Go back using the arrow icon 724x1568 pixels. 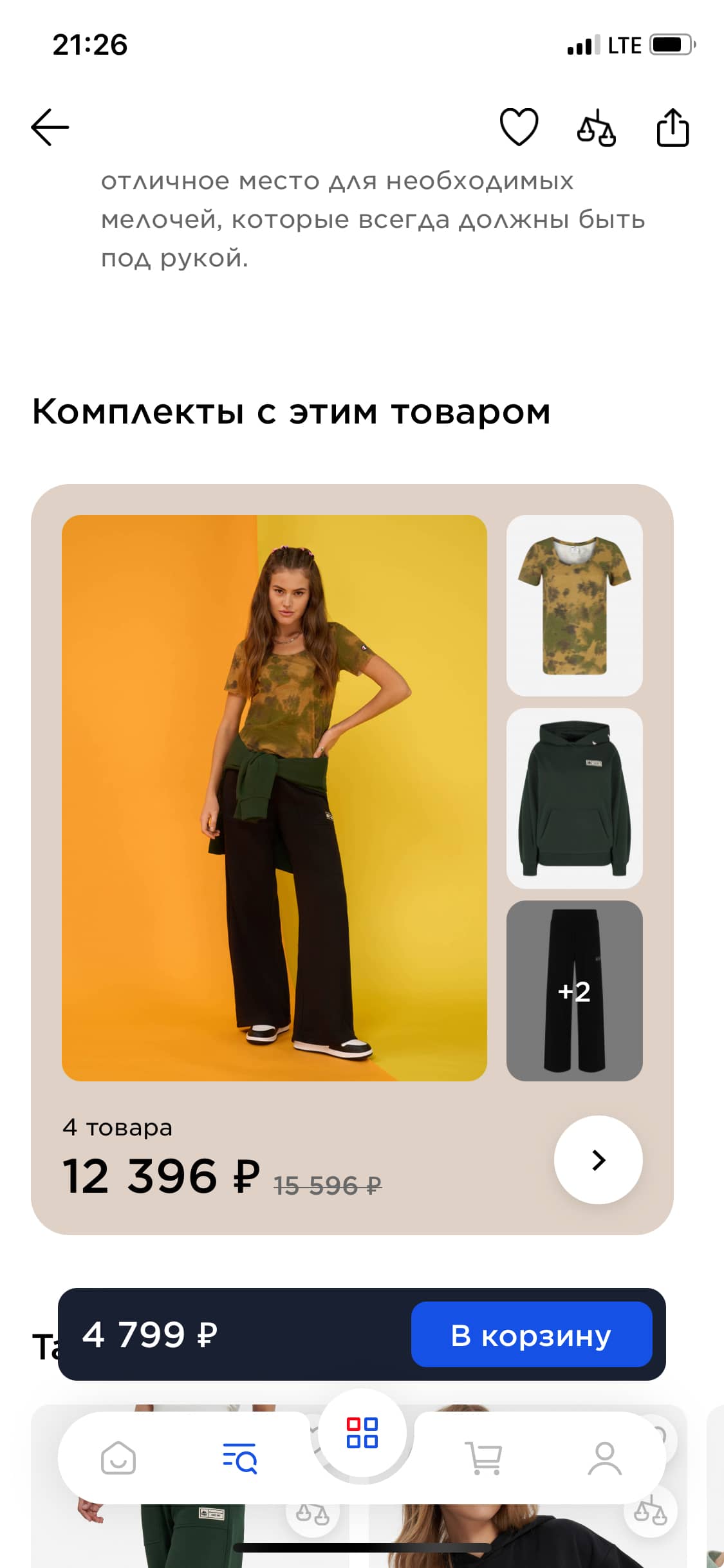coord(50,127)
